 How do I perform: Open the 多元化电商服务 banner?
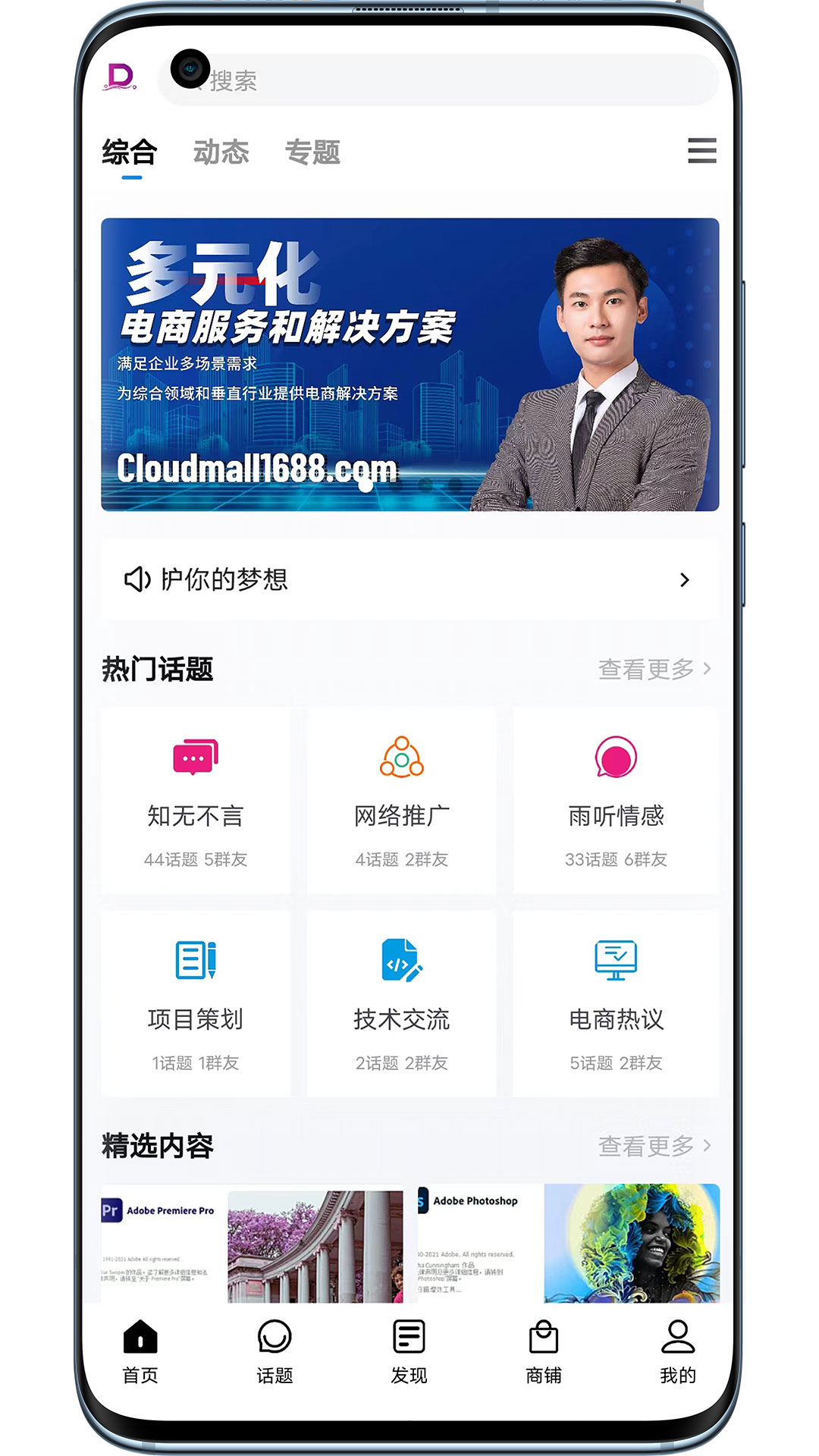409,365
